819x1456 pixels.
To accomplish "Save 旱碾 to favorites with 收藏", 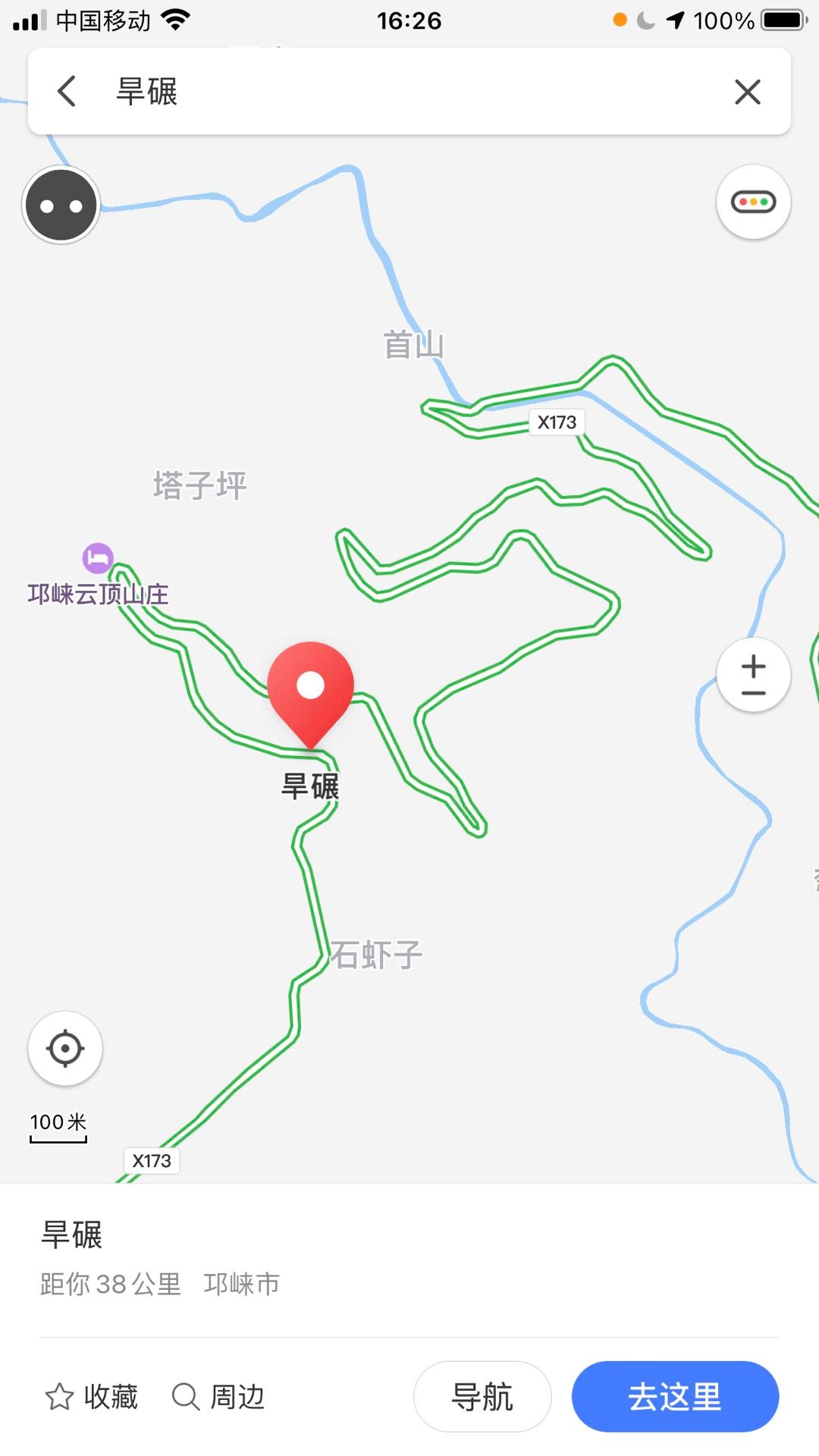I will pyautogui.click(x=92, y=1396).
